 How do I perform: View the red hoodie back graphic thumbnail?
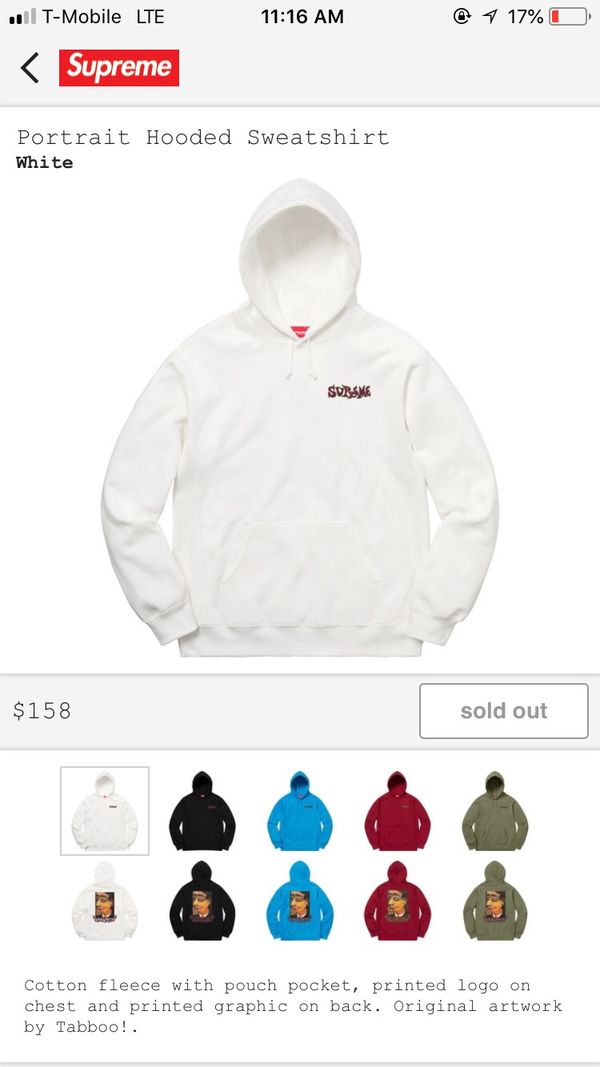pos(397,900)
